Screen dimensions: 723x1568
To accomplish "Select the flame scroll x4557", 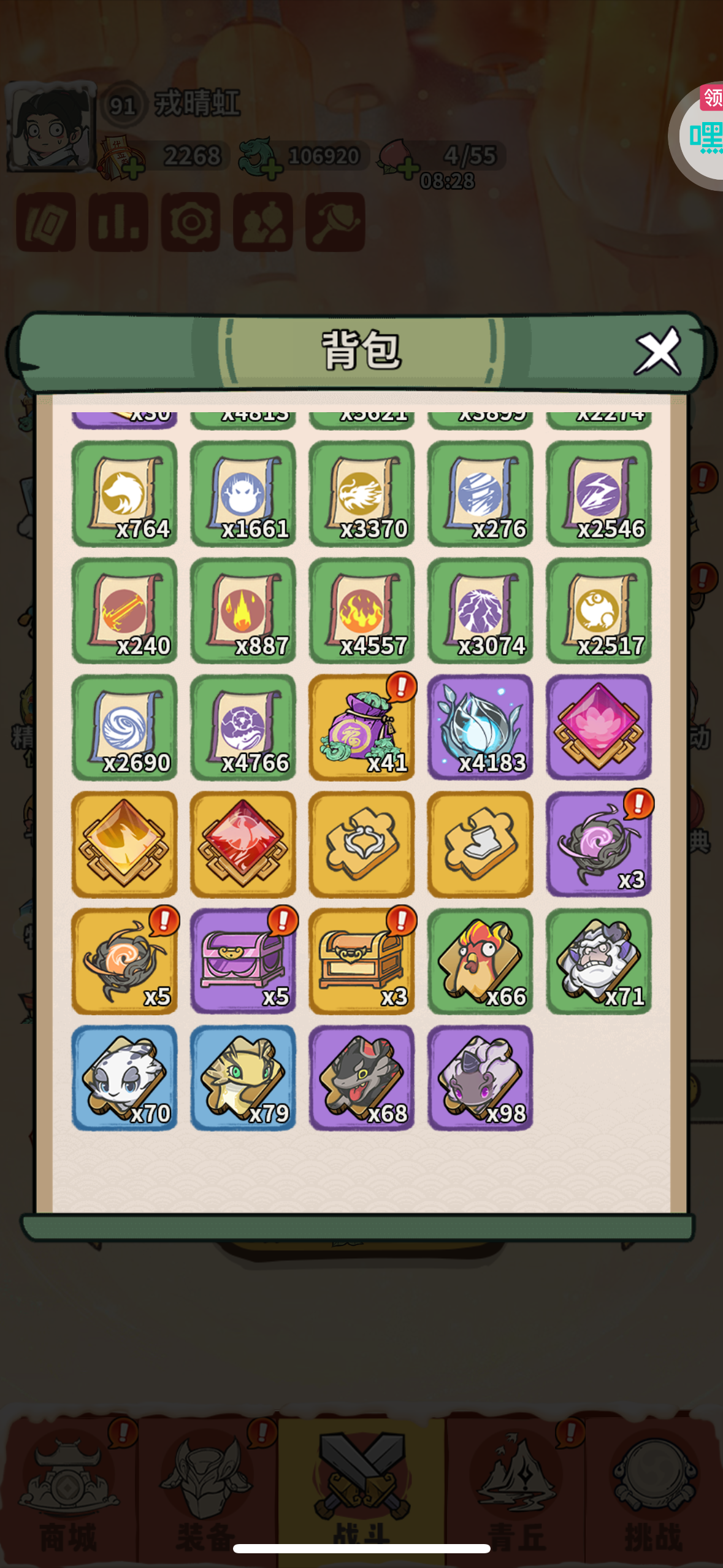I will point(361,610).
